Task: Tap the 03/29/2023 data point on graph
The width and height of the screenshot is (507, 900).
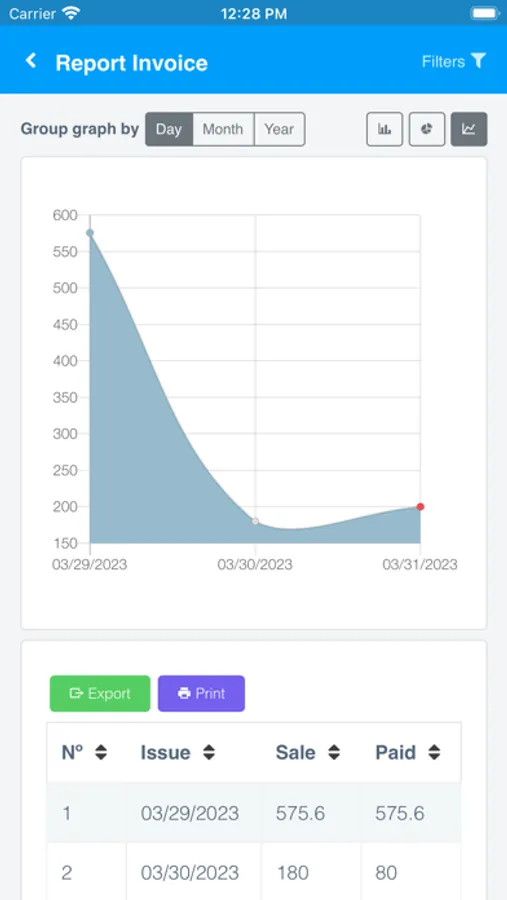Action: point(90,232)
